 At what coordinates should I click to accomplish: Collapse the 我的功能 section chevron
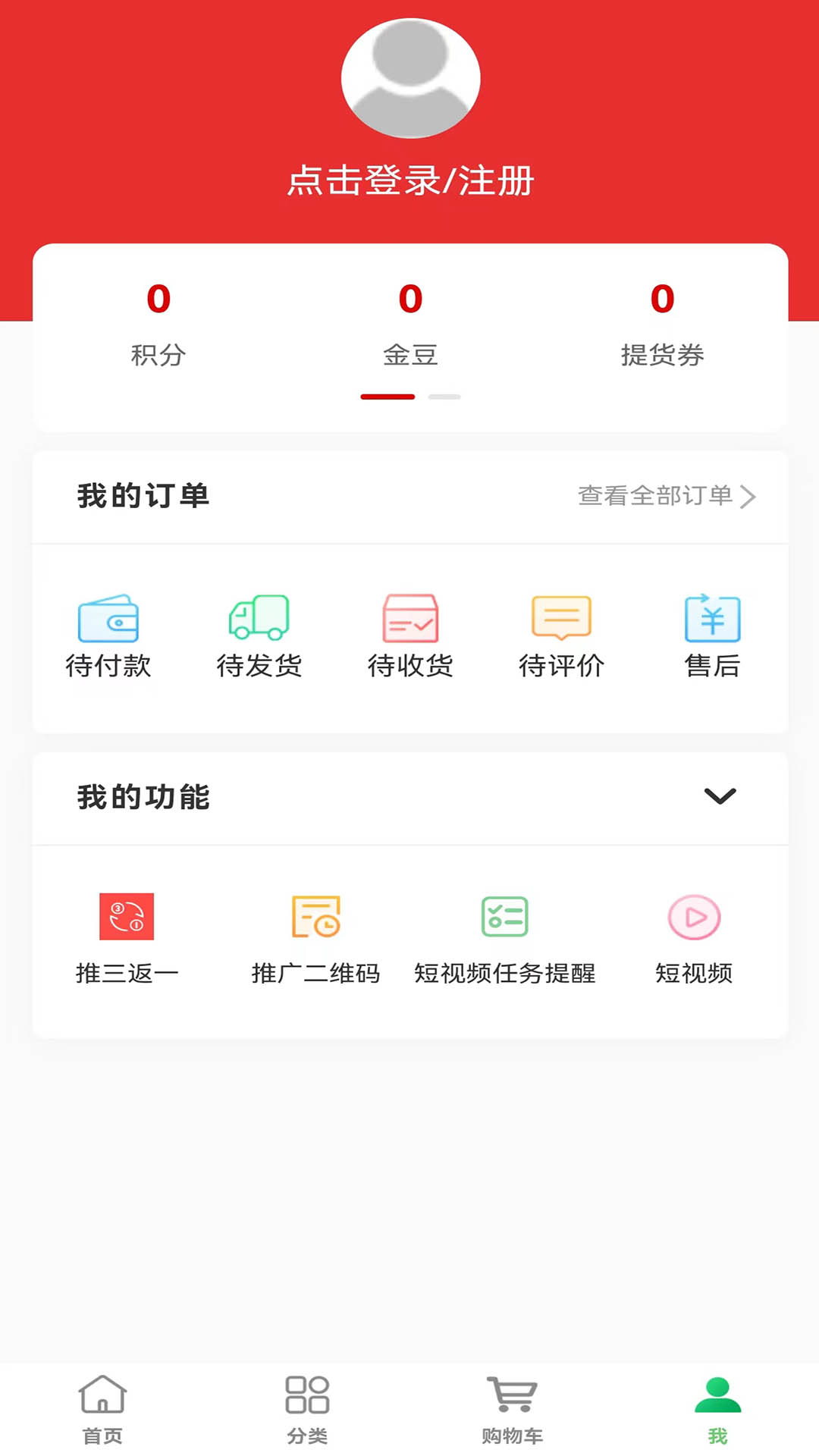(719, 797)
